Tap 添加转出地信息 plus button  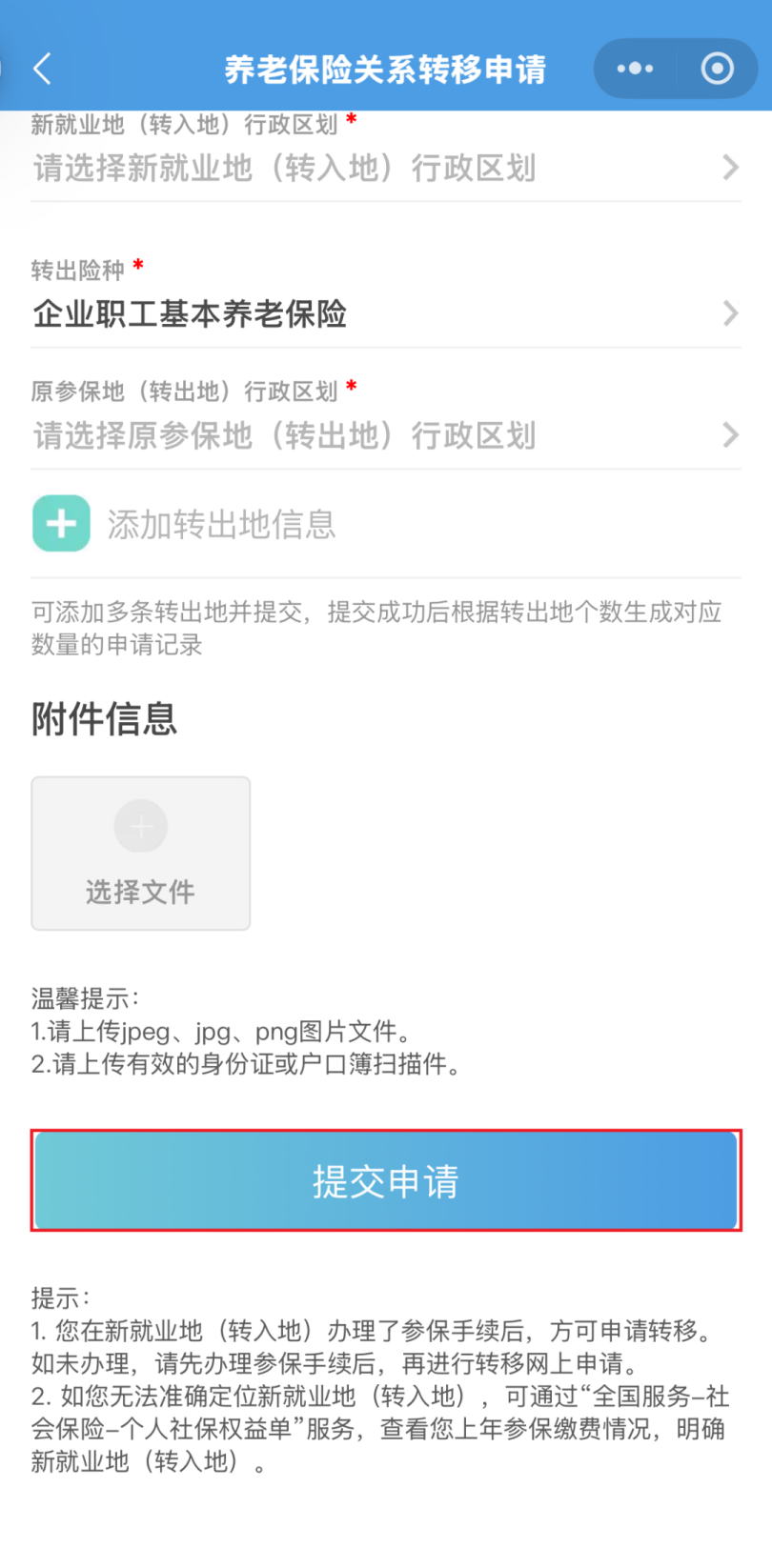pyautogui.click(x=62, y=523)
